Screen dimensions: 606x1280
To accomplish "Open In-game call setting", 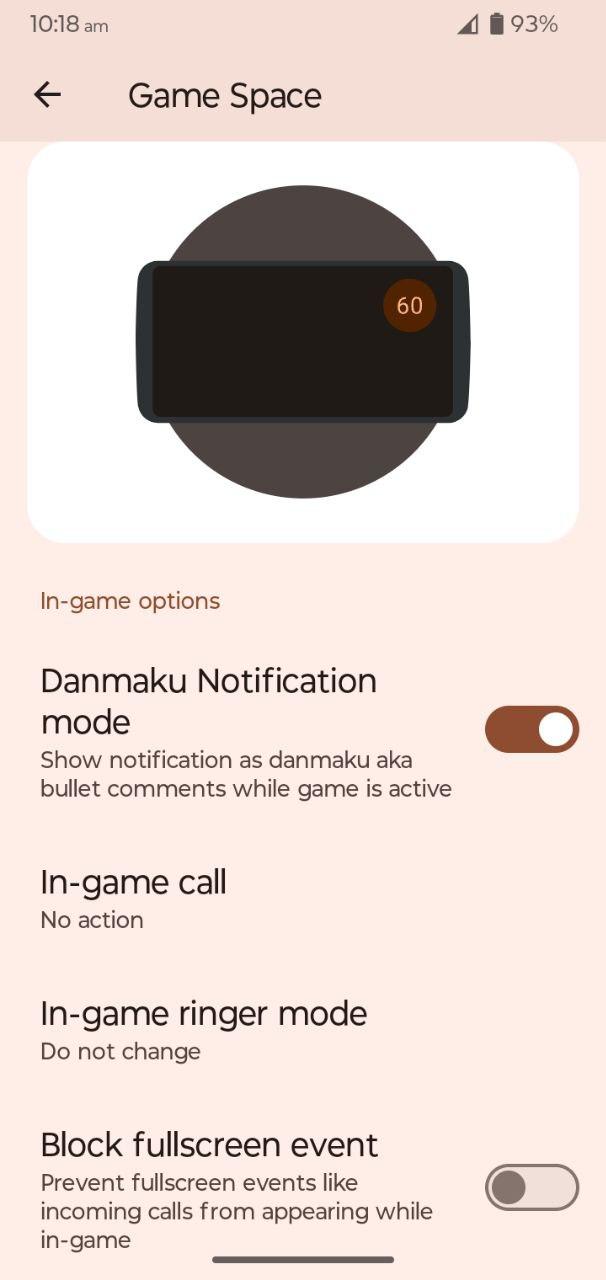I will pos(134,898).
